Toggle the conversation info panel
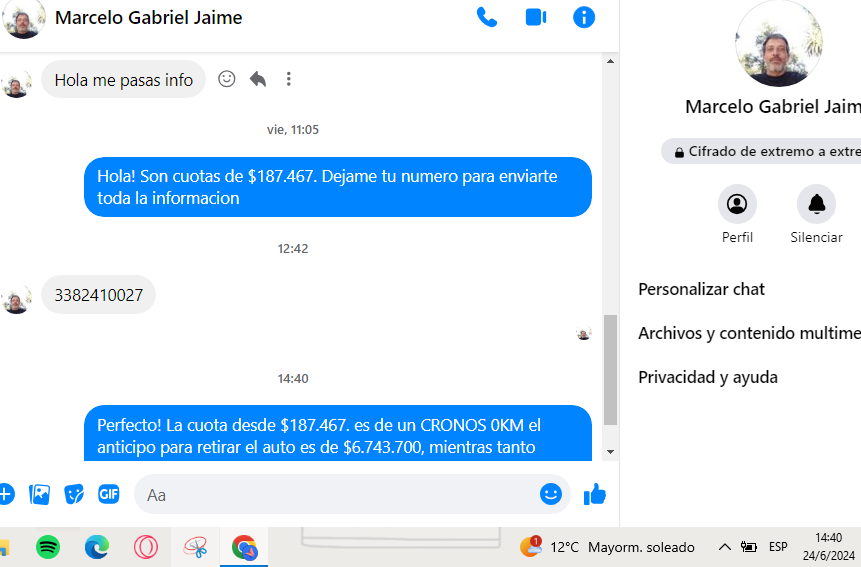Viewport: 861px width, 567px height. [584, 17]
